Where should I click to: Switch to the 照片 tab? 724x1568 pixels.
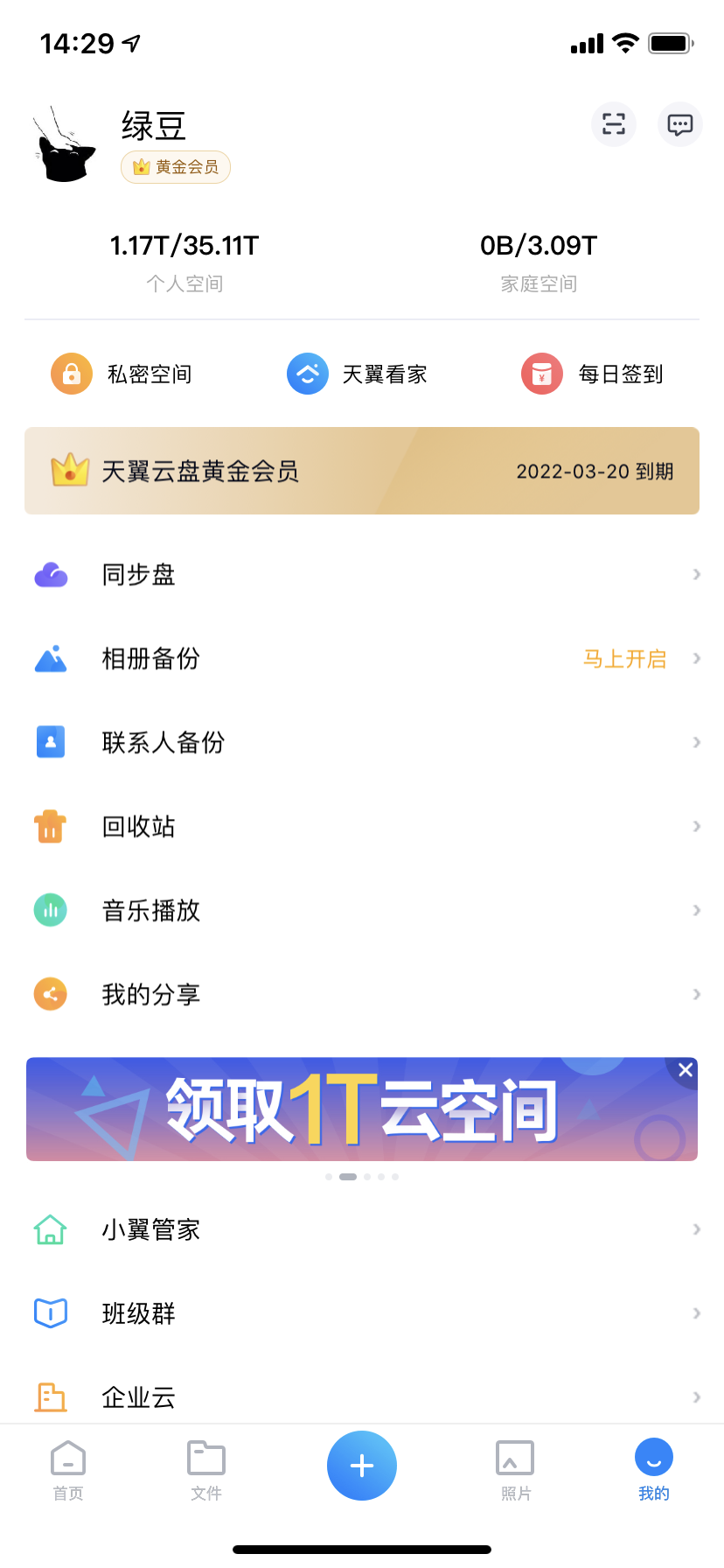516,1470
